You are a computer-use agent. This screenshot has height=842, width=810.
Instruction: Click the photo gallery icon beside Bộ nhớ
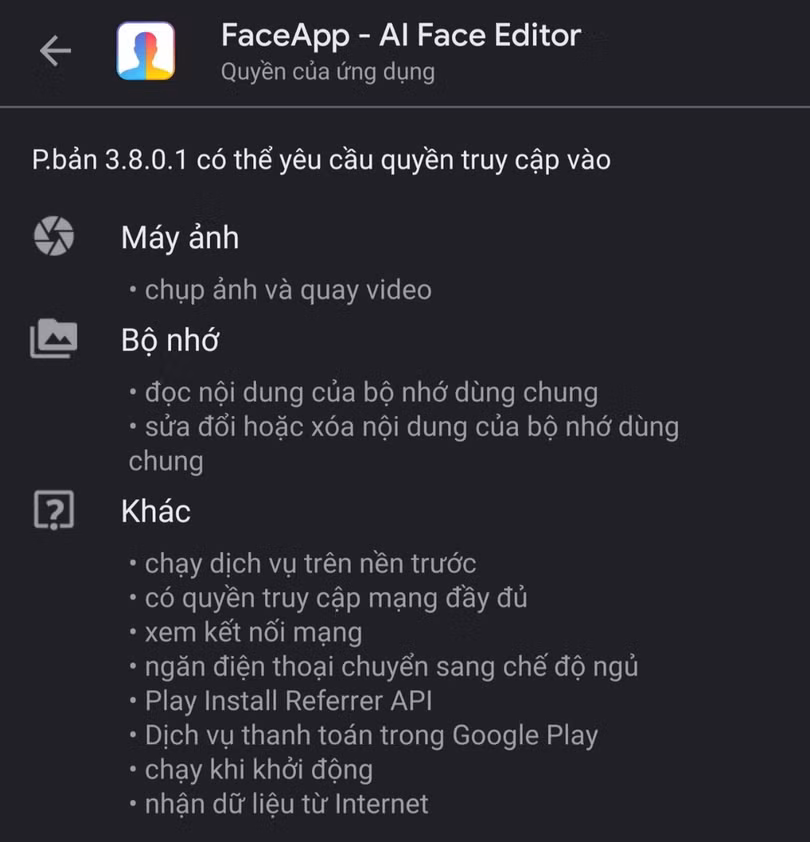(54, 339)
